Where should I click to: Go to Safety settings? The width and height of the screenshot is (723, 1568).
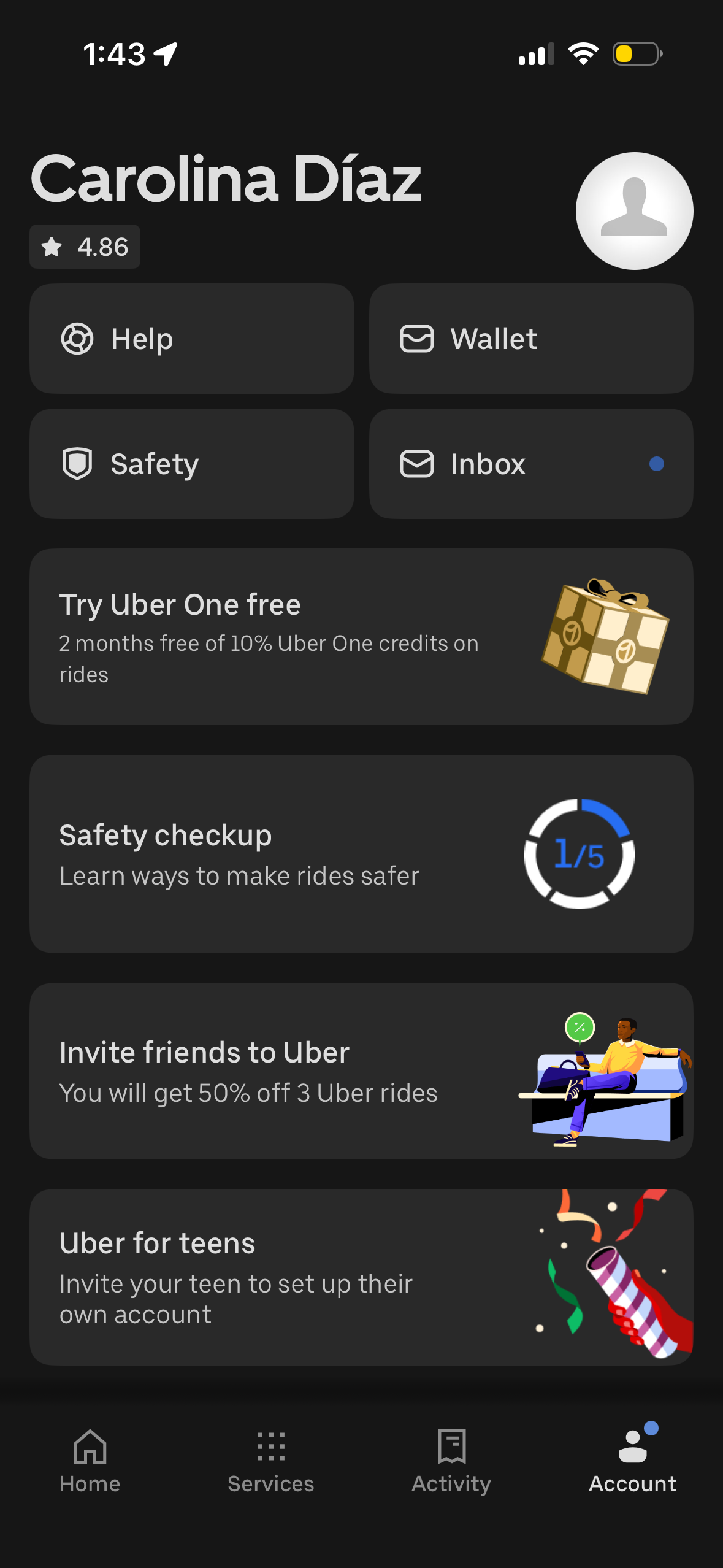click(191, 464)
